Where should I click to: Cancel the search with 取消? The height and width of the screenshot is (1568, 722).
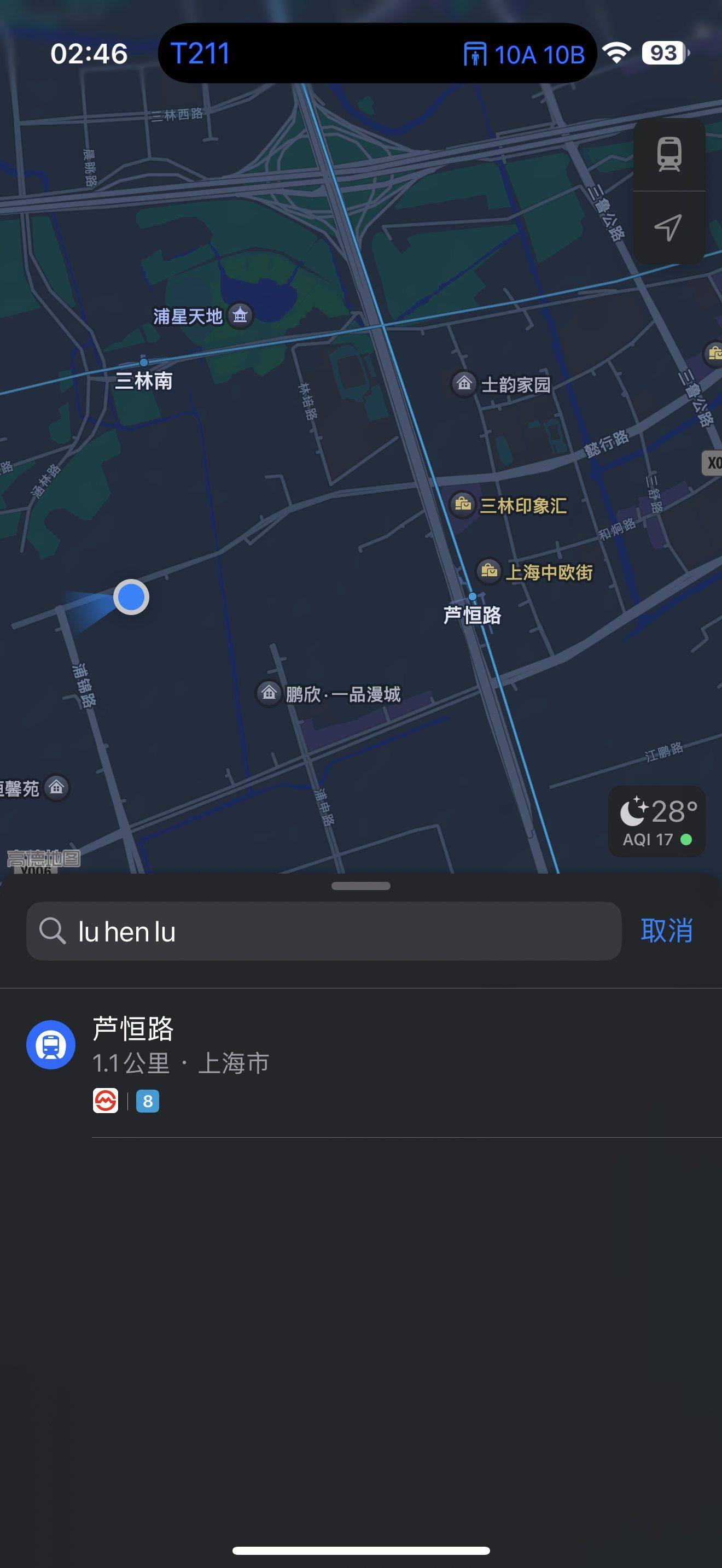point(667,931)
